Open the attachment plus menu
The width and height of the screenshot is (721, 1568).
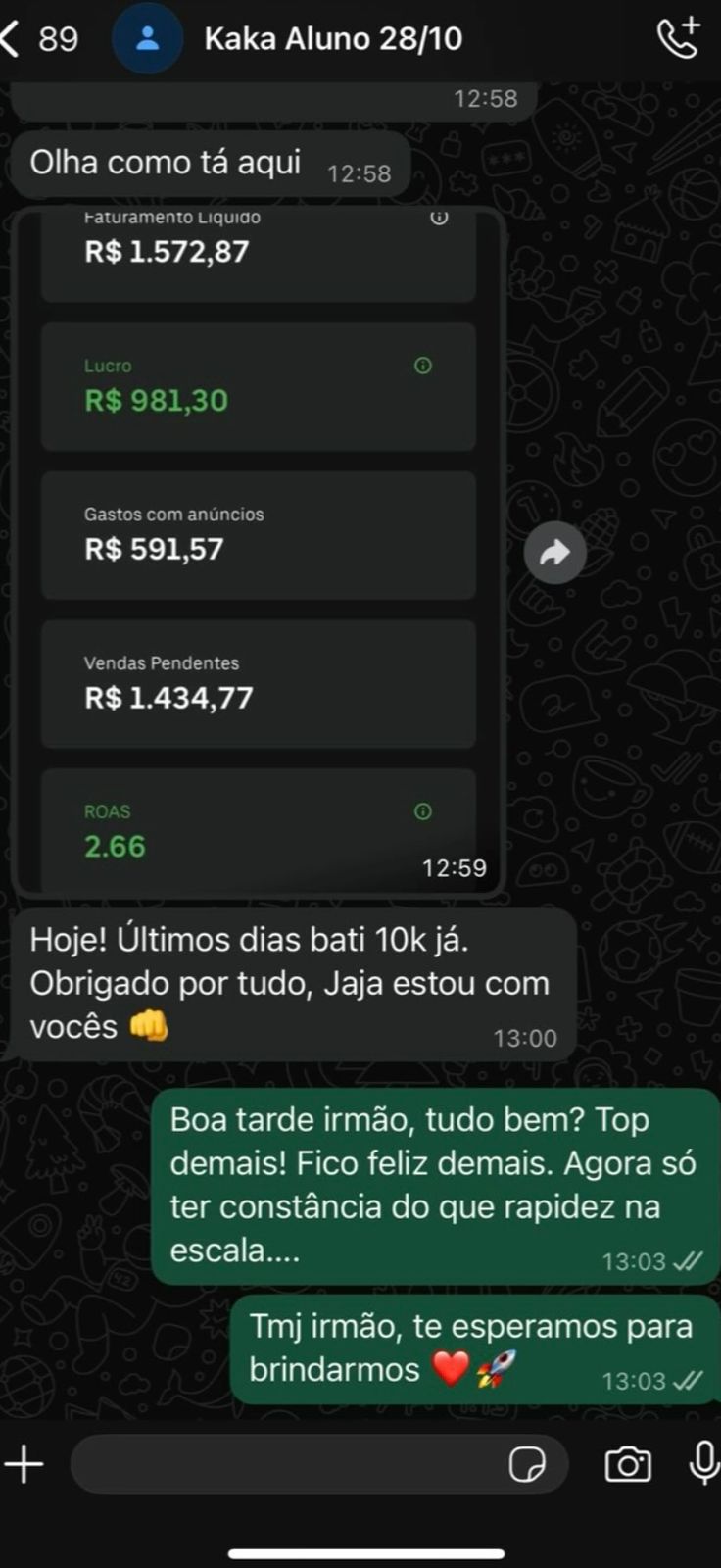tap(24, 1465)
